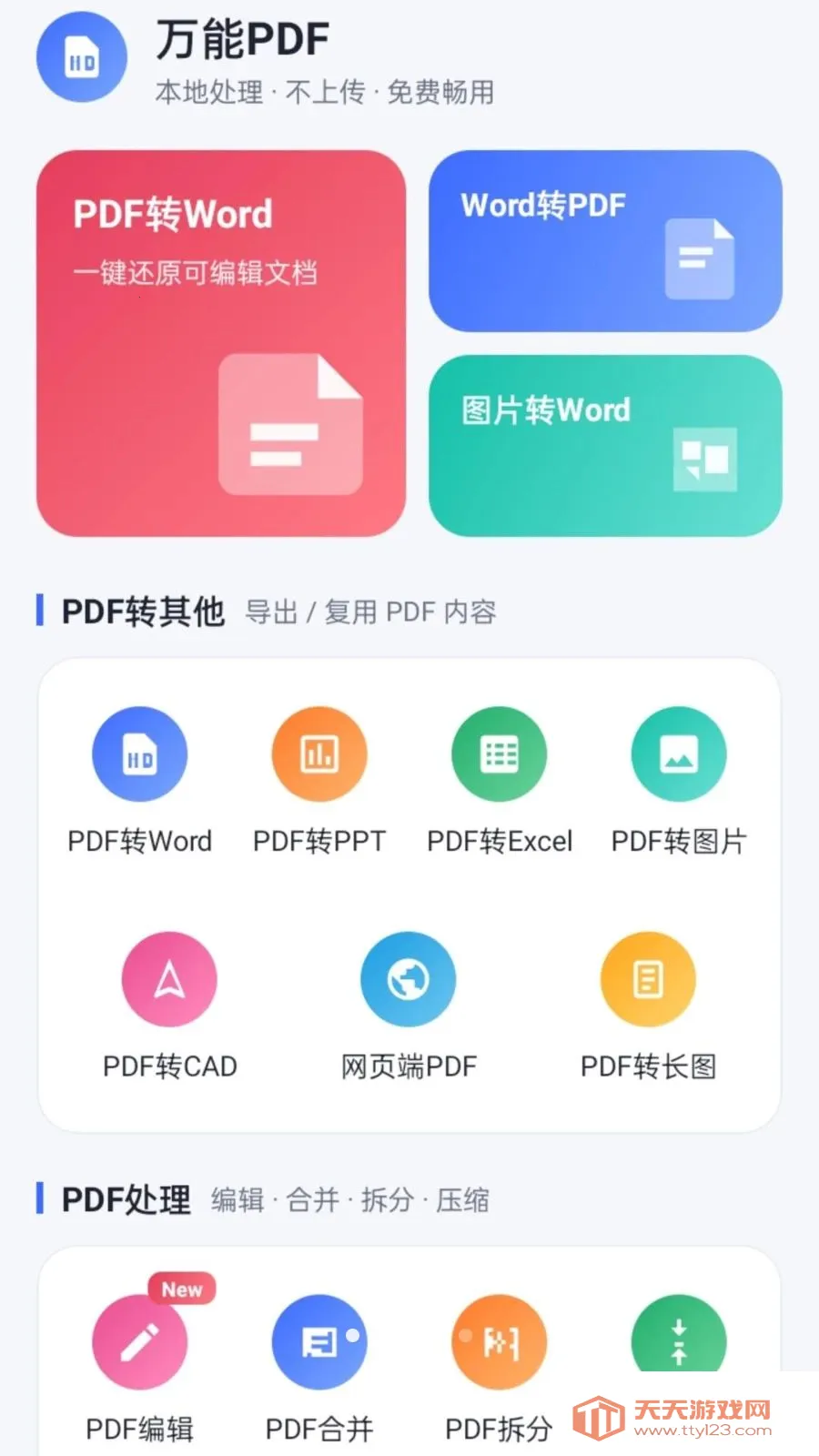Select the PDF转Word circular icon
819x1456 pixels.
139,753
